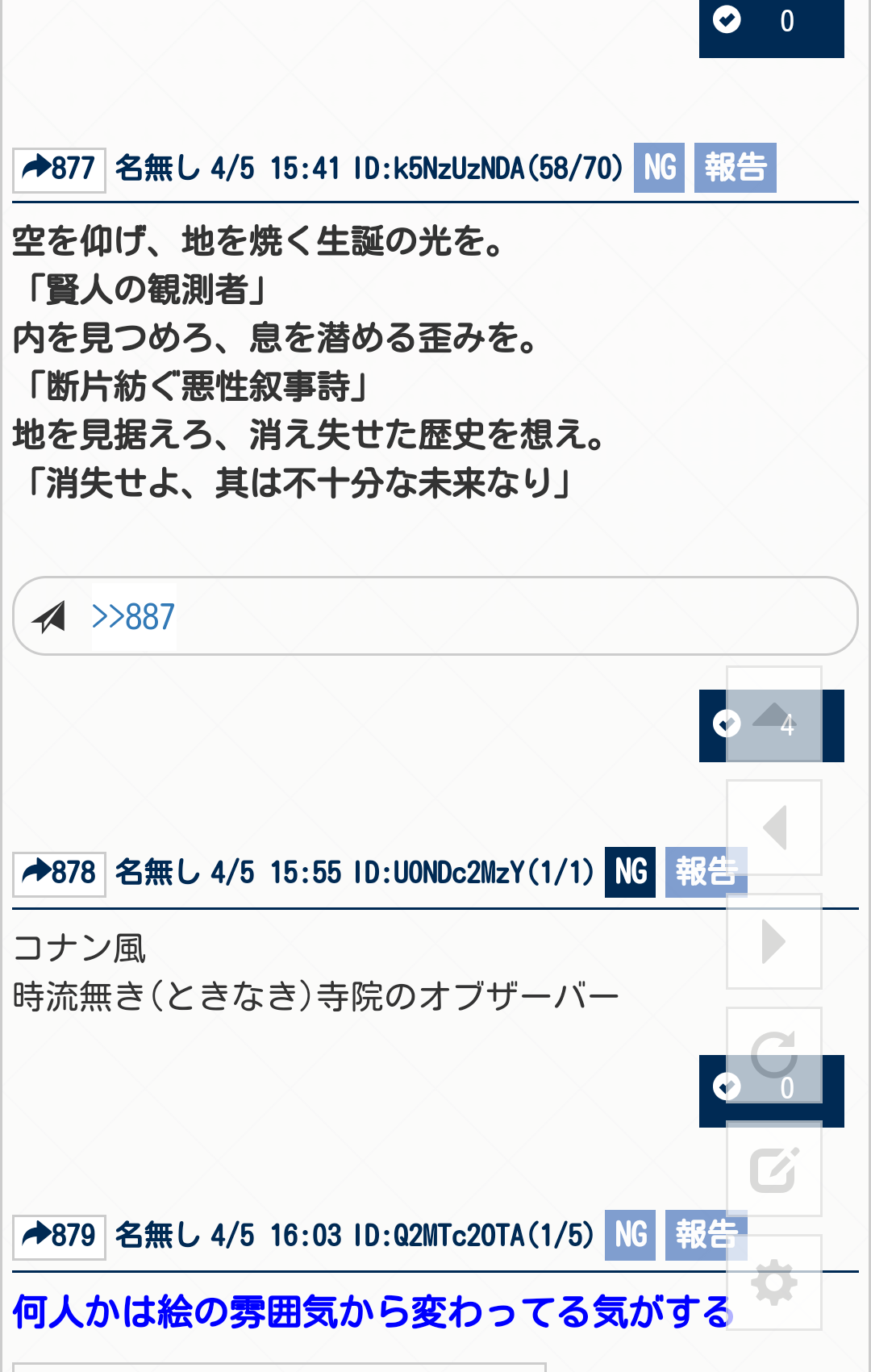871x1372 pixels.
Task: Jump to top with the up arrow
Action: tap(774, 714)
